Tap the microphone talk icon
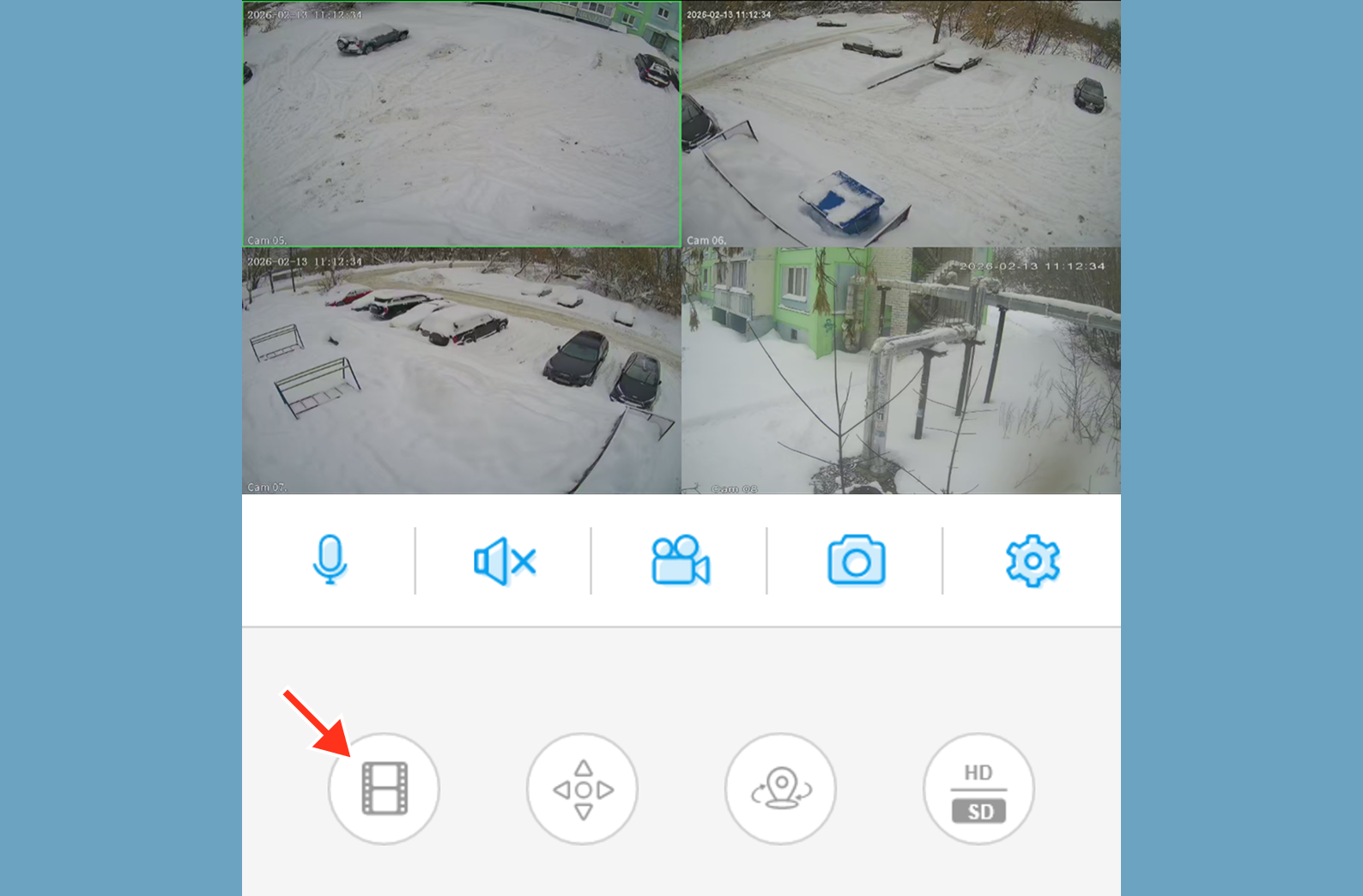The height and width of the screenshot is (896, 1363). tap(330, 560)
